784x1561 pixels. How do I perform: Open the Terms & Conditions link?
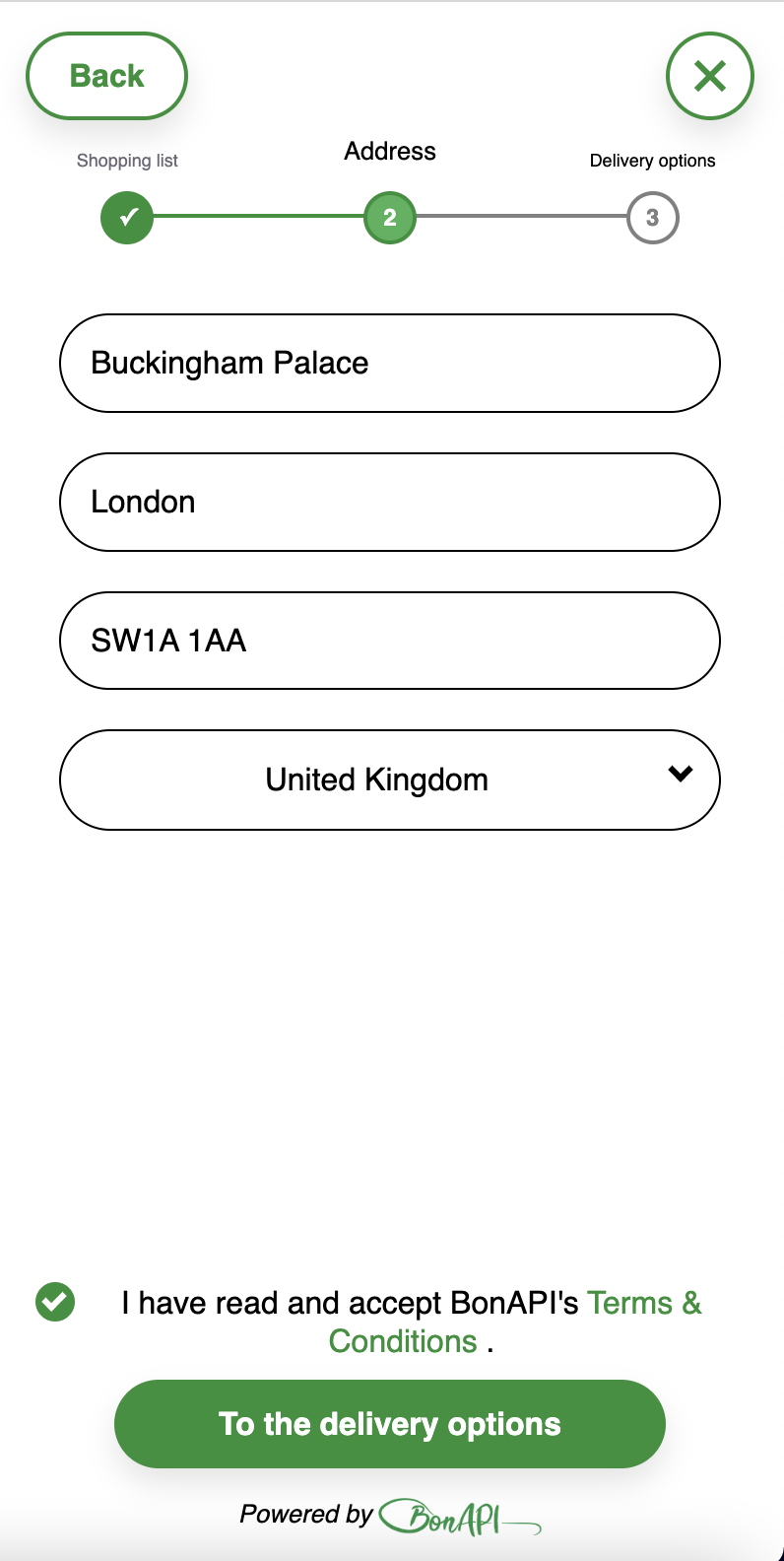click(x=516, y=1322)
